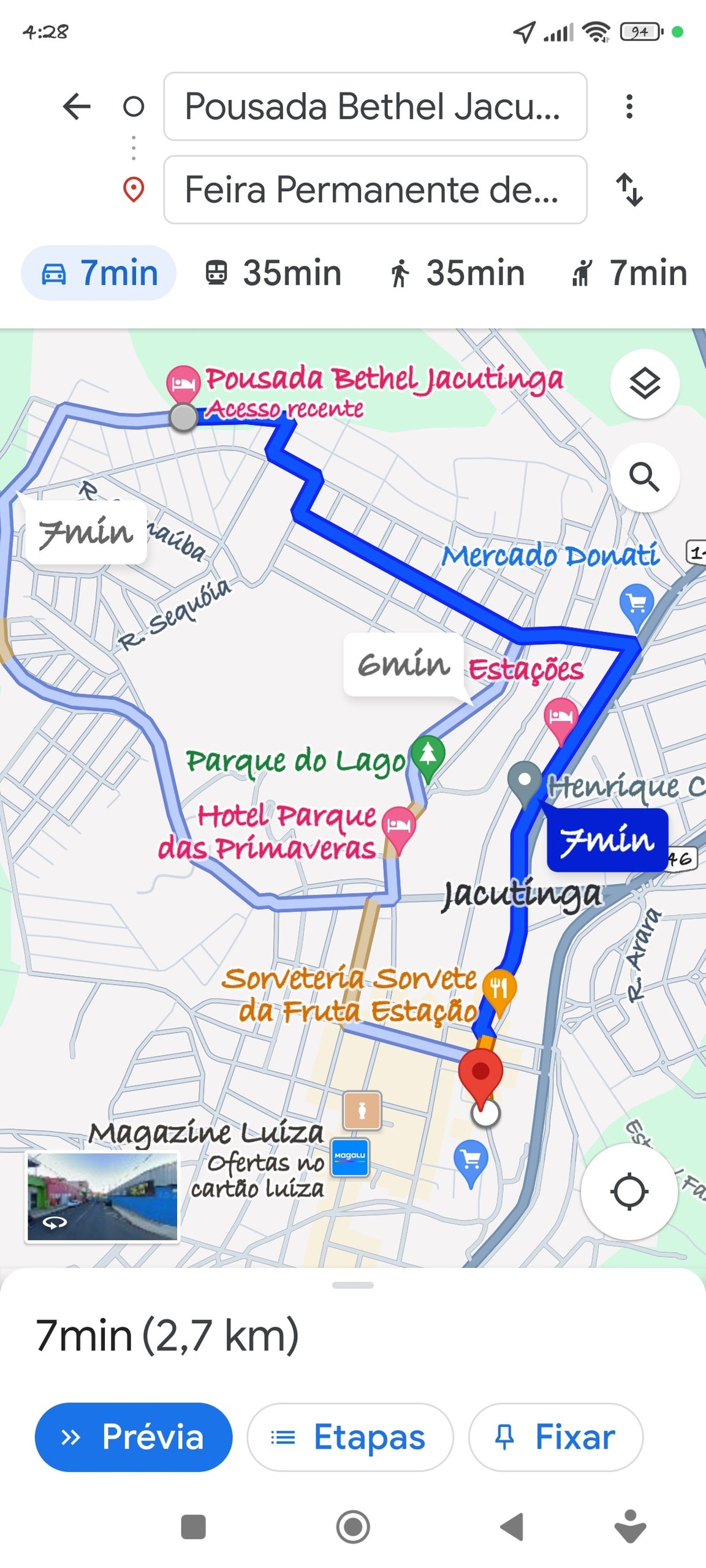
Task: Switch to walking 35min
Action: coord(457,273)
